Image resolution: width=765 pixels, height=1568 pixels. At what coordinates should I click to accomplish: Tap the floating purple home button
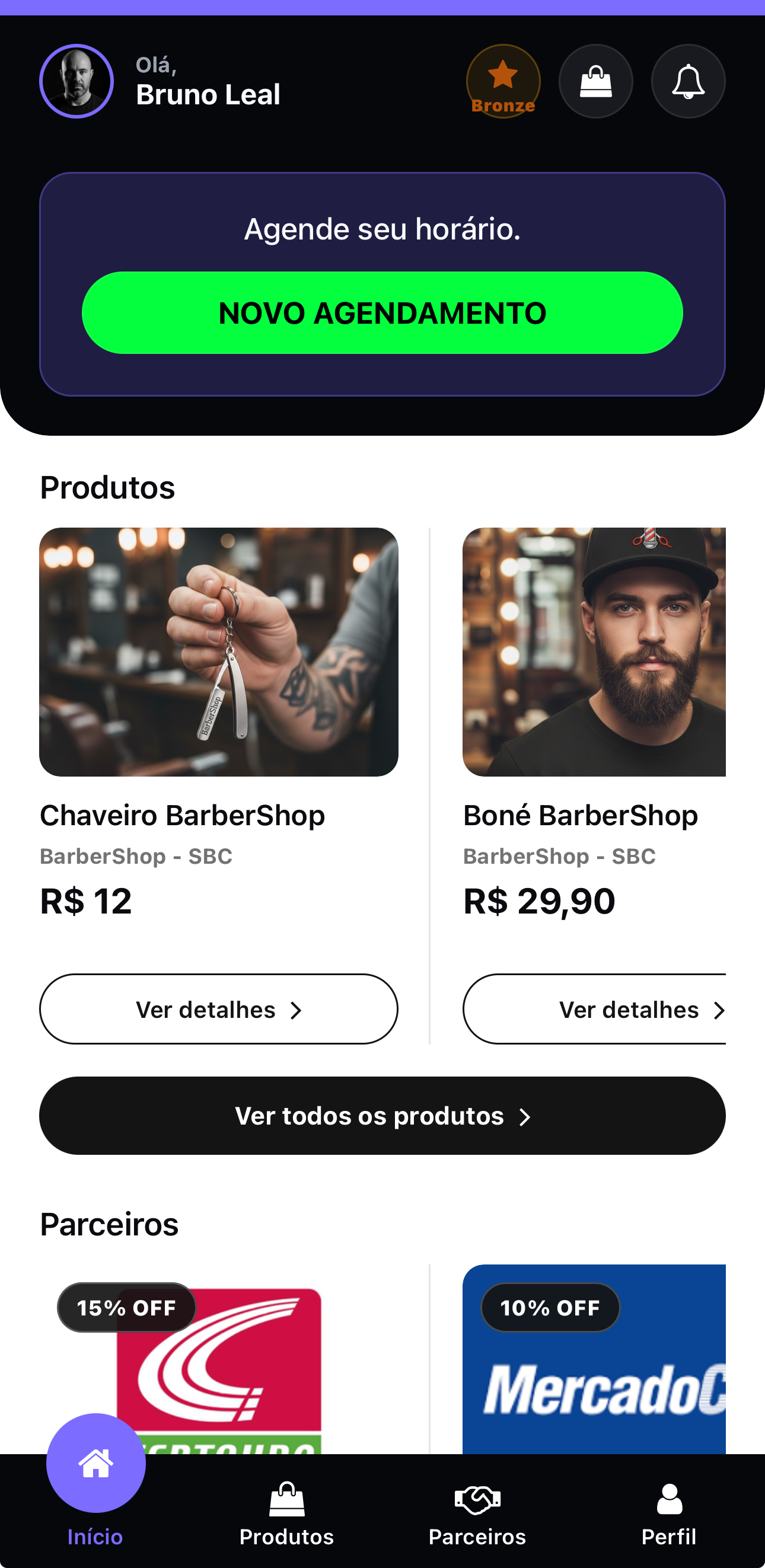(x=95, y=1462)
